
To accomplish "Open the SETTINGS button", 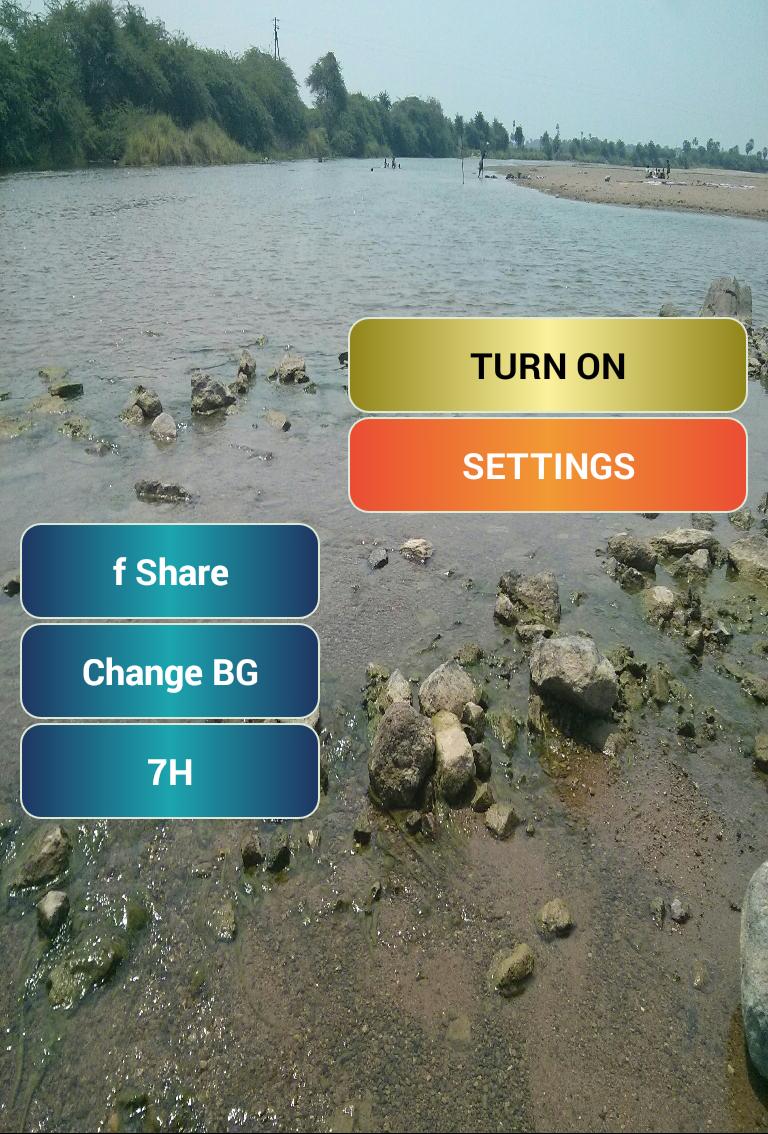I will [x=548, y=465].
